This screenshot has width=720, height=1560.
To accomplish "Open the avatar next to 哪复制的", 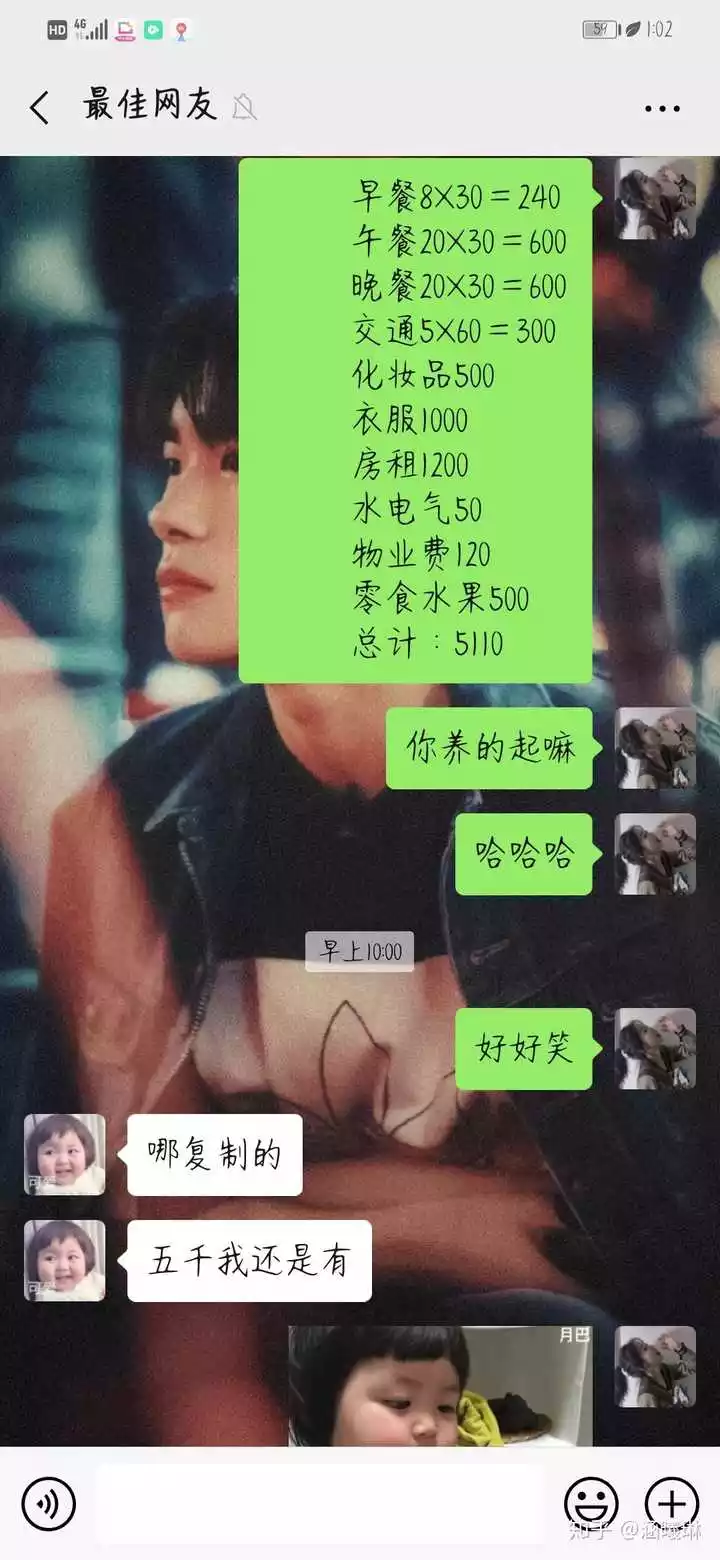I will click(64, 1154).
